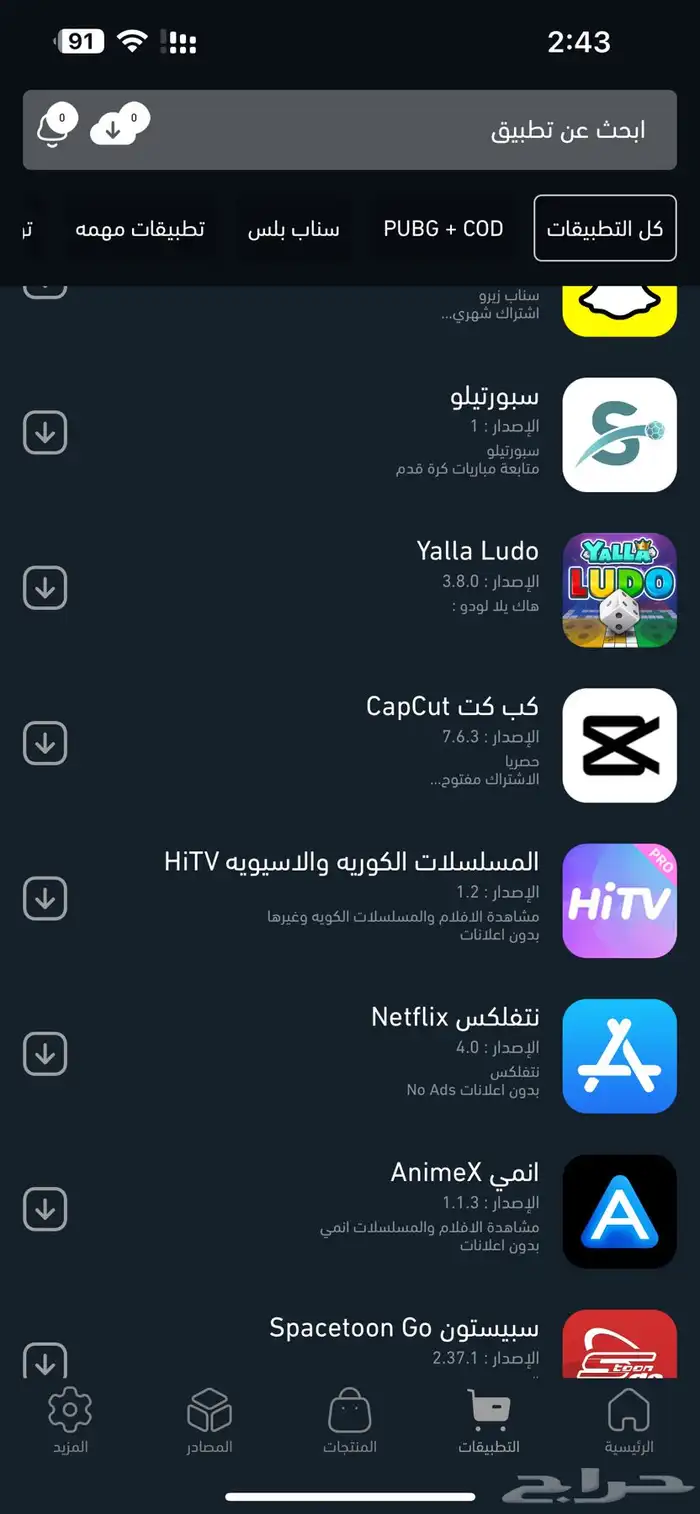700x1514 pixels.
Task: Download Yalla Ludo
Action: pyautogui.click(x=45, y=588)
